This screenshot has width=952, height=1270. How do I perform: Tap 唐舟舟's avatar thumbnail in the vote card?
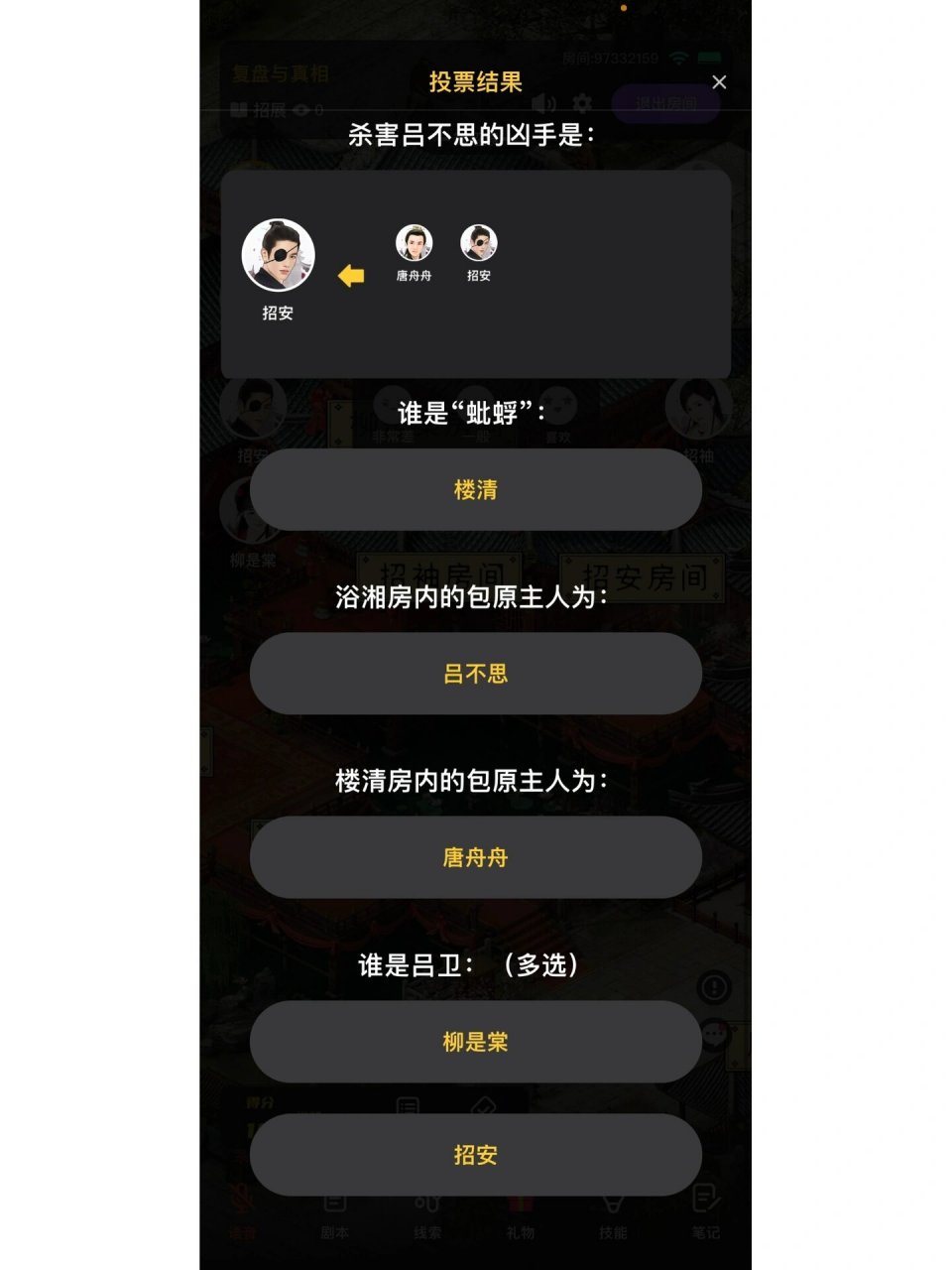coord(416,244)
